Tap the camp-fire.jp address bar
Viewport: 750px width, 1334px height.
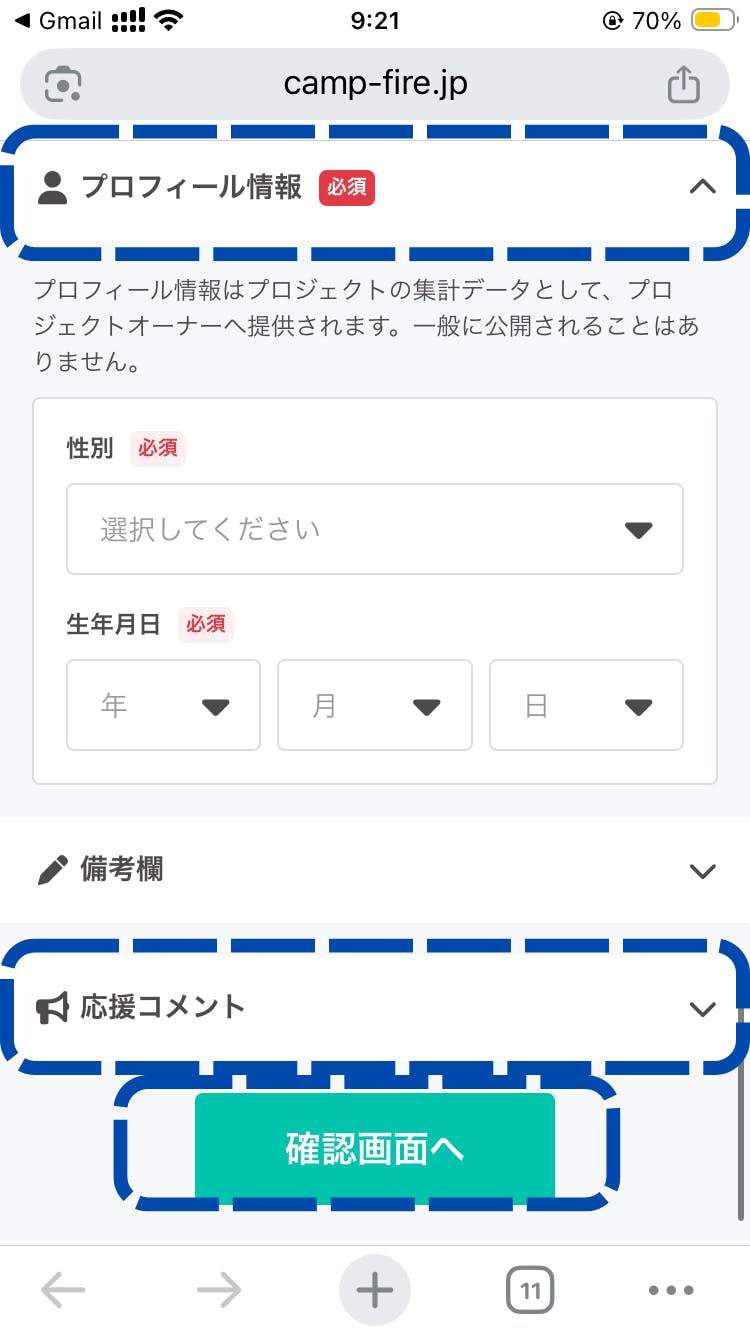click(x=375, y=84)
